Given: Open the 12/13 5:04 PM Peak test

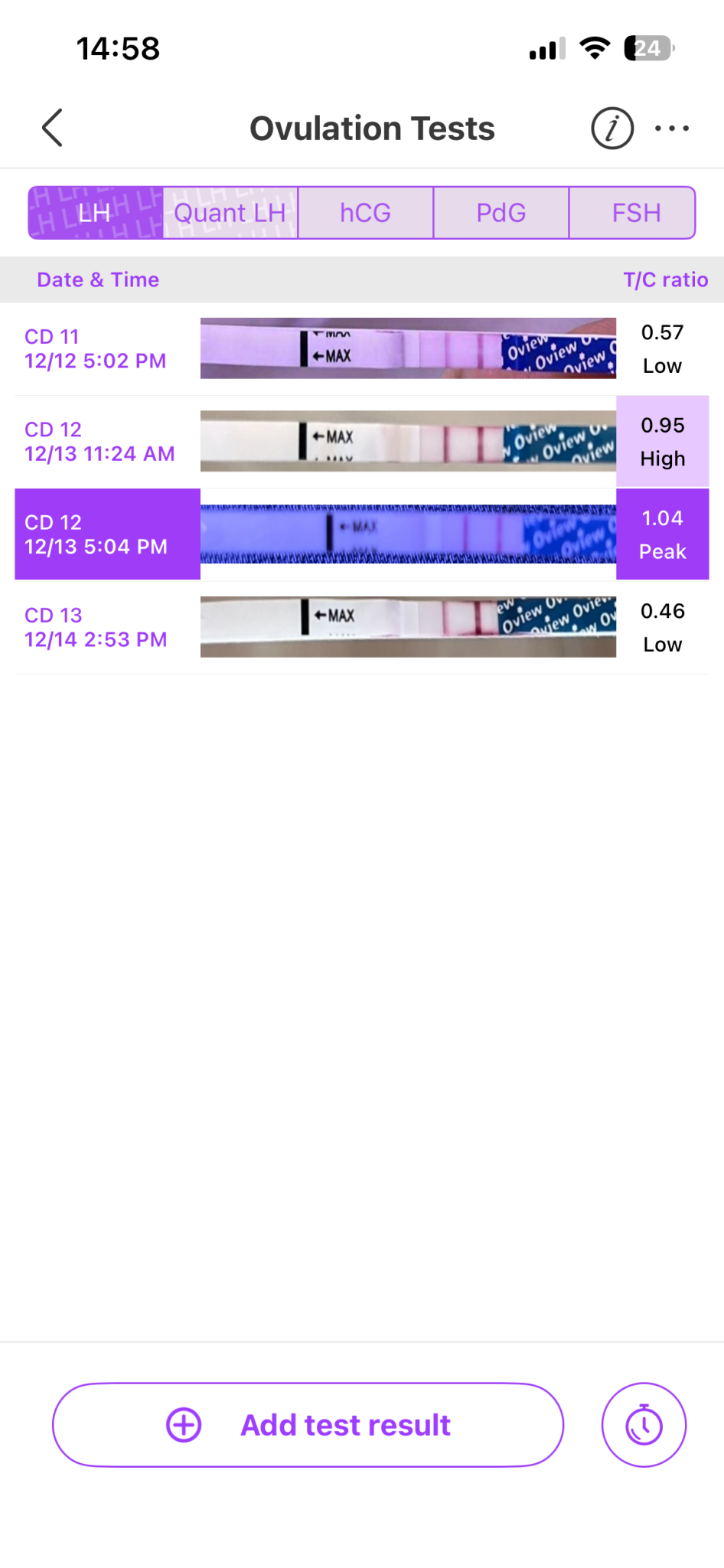Looking at the screenshot, I should [x=361, y=534].
